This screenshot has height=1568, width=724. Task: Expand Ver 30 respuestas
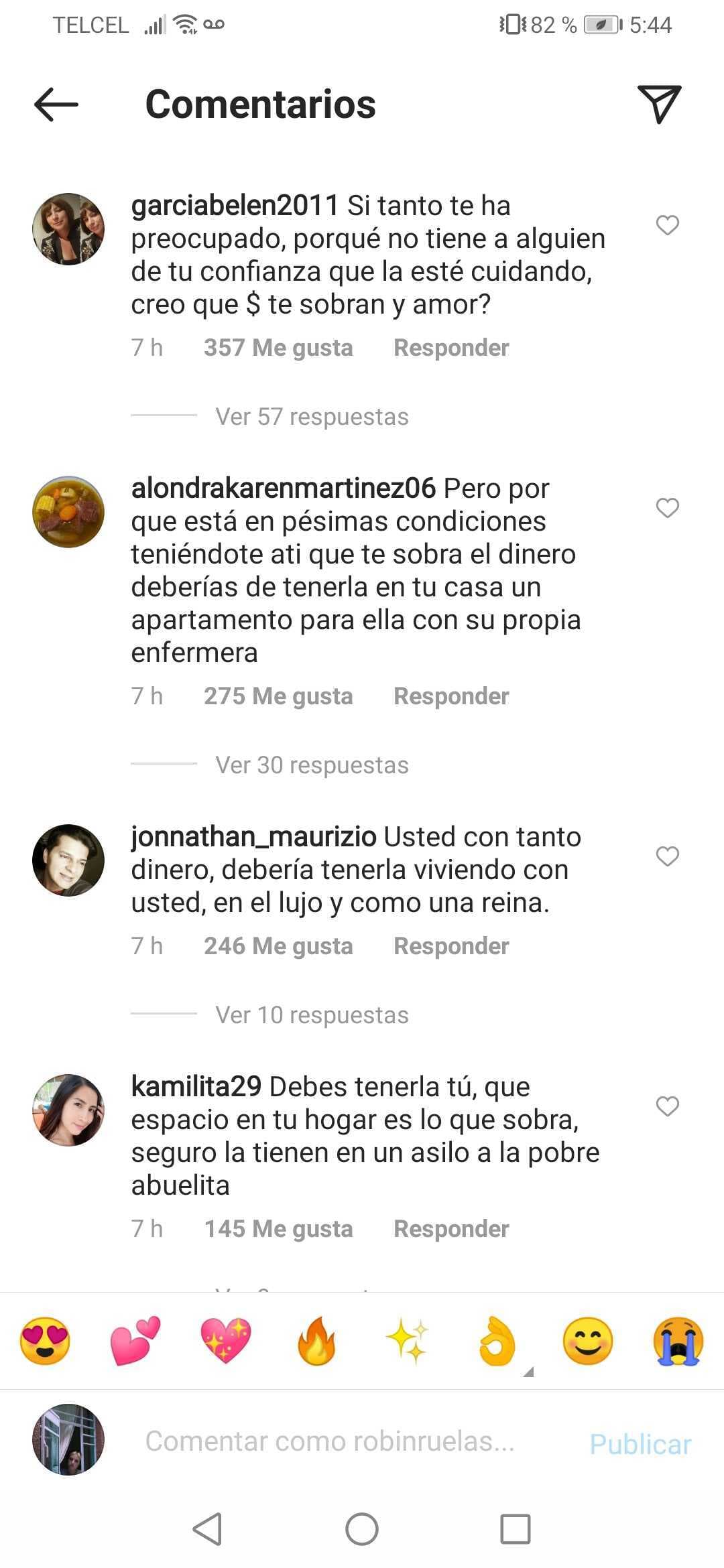tap(312, 765)
